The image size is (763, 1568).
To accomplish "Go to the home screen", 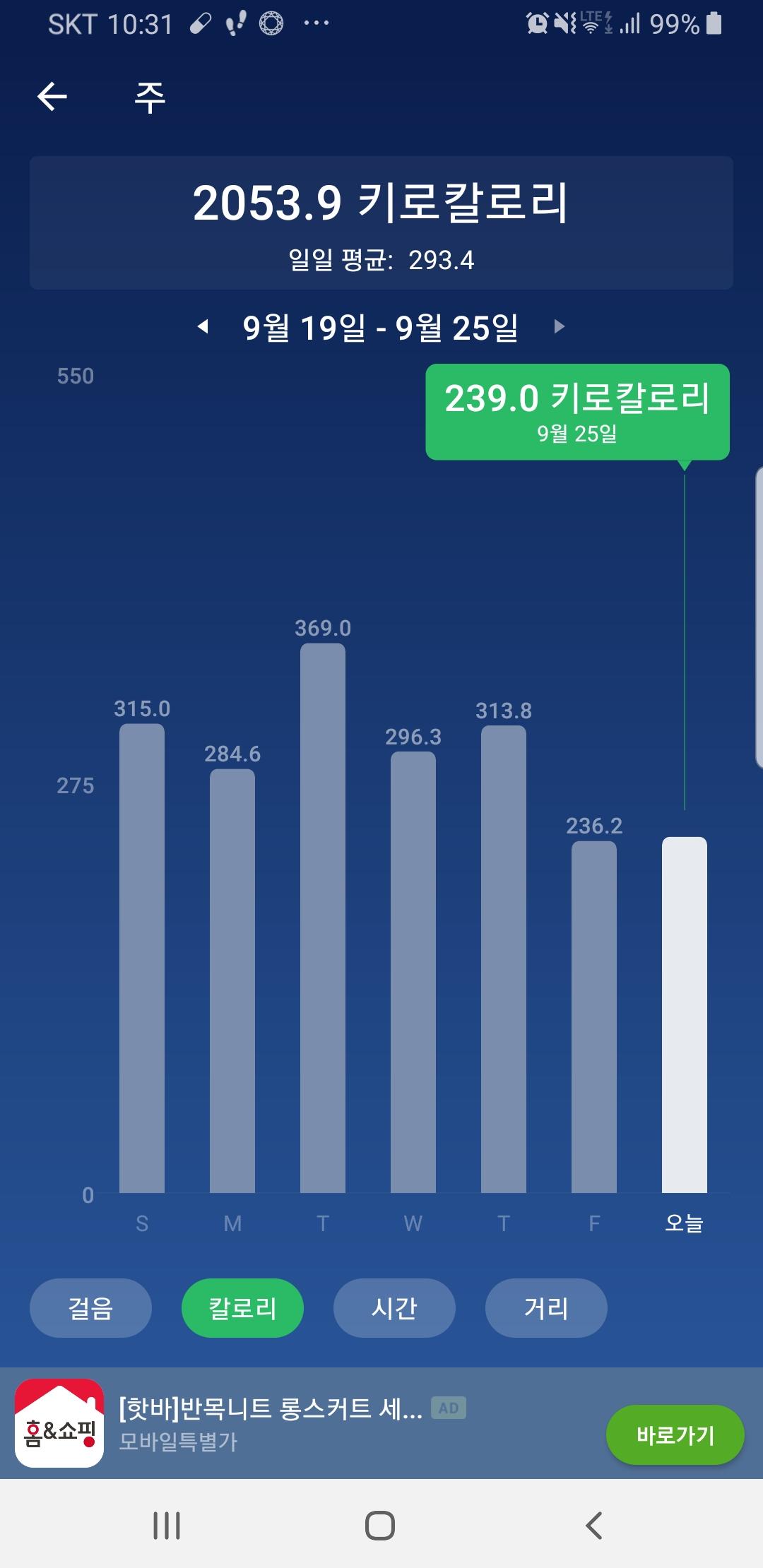I will [x=380, y=1526].
